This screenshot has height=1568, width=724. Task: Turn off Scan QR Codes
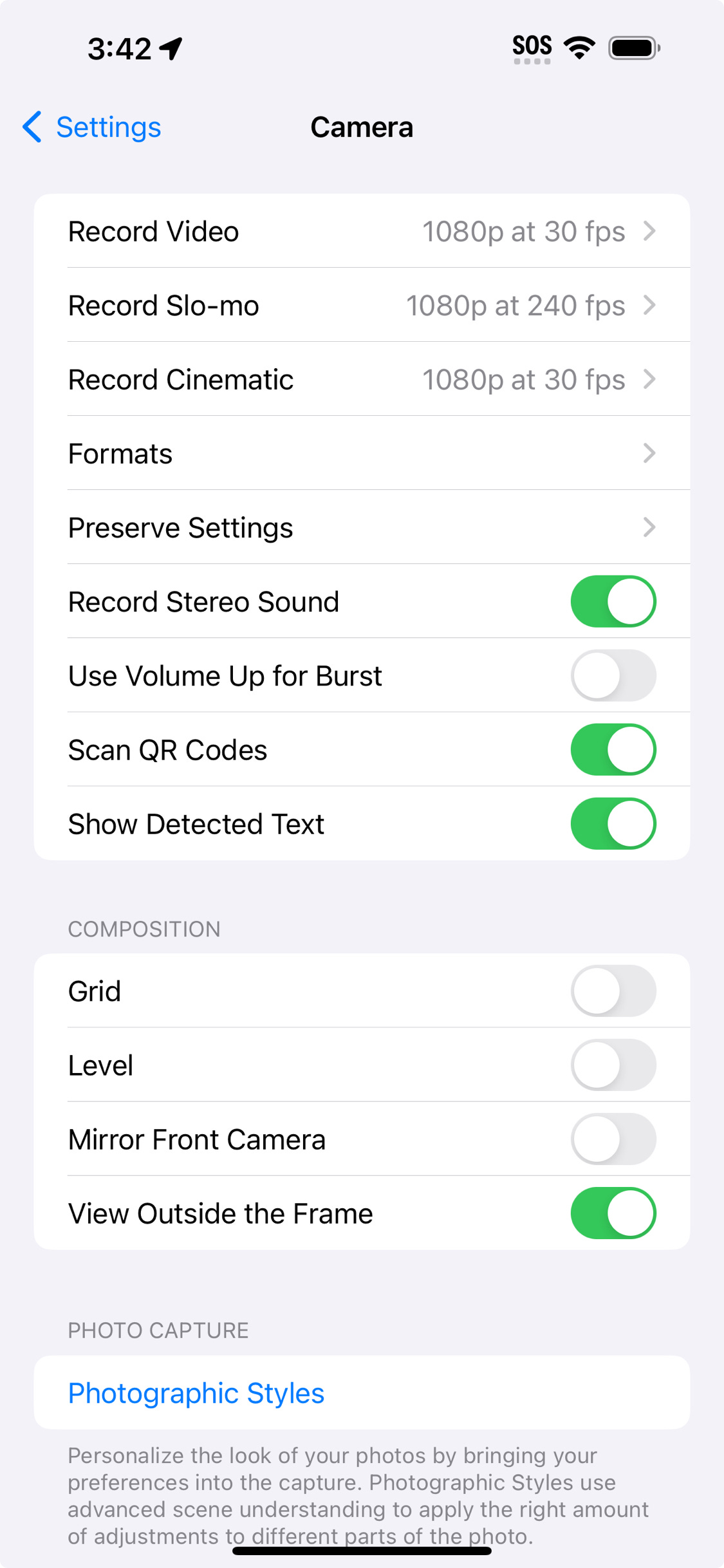[x=612, y=749]
